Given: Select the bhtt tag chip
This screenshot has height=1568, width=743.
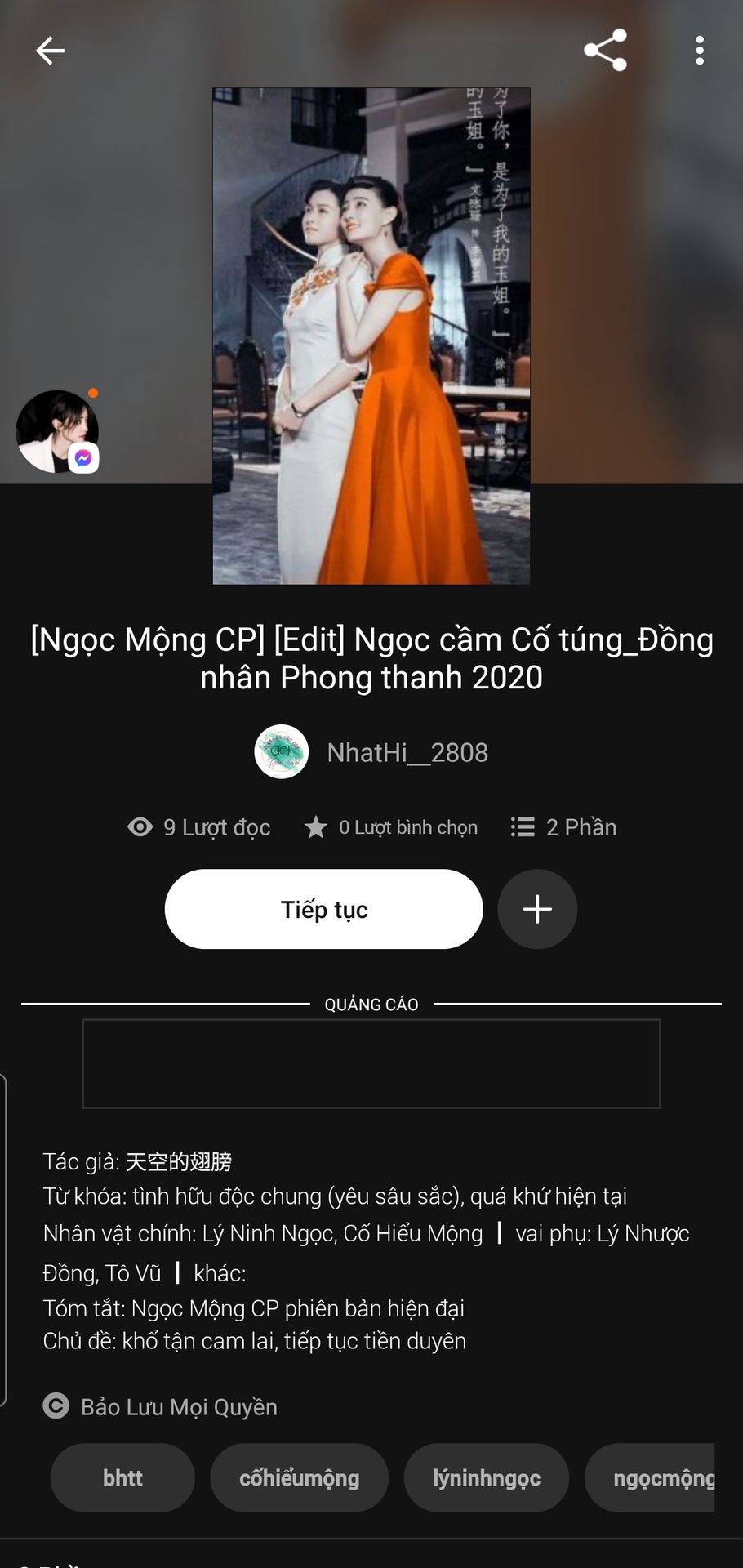Looking at the screenshot, I should coord(122,1477).
